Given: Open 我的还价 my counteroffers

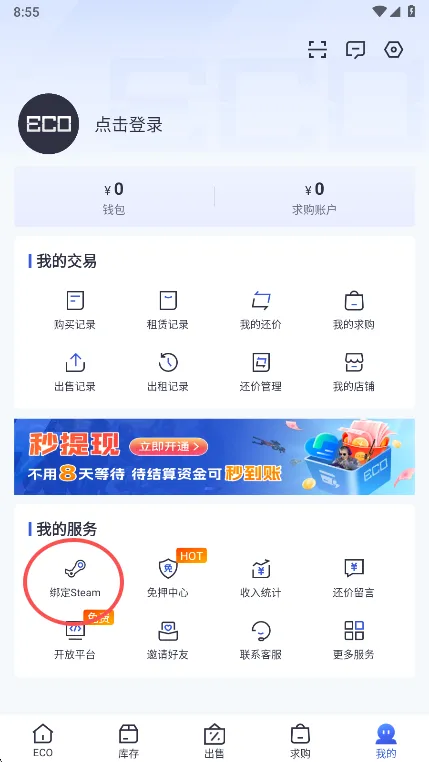Looking at the screenshot, I should [261, 310].
